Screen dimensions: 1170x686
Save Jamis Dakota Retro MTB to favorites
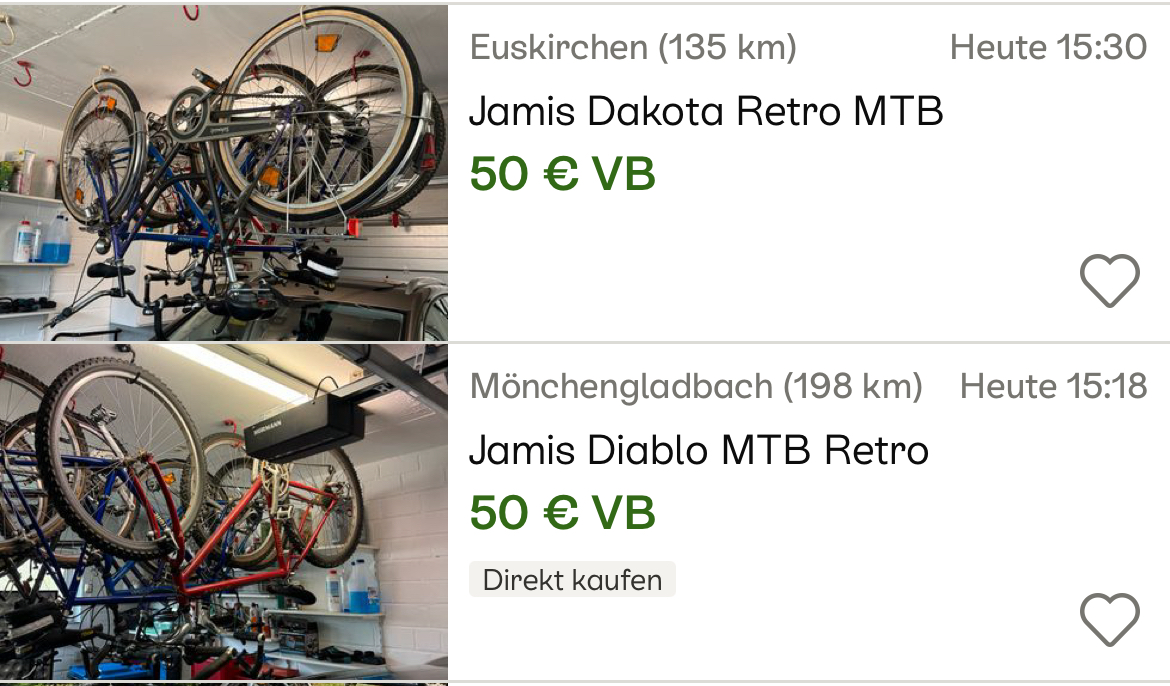pyautogui.click(x=1109, y=281)
